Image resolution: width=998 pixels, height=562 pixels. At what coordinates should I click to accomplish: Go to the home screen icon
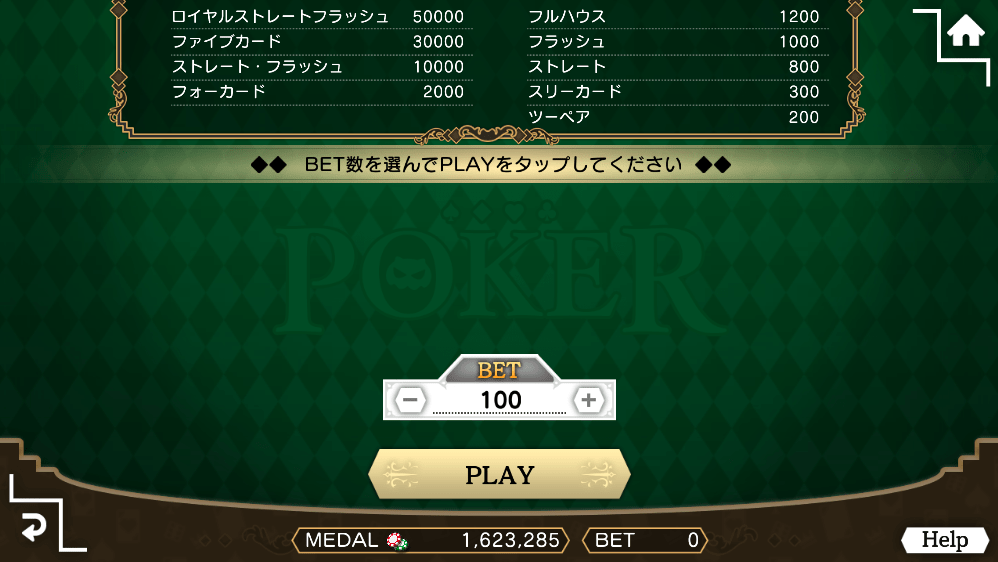(x=965, y=32)
